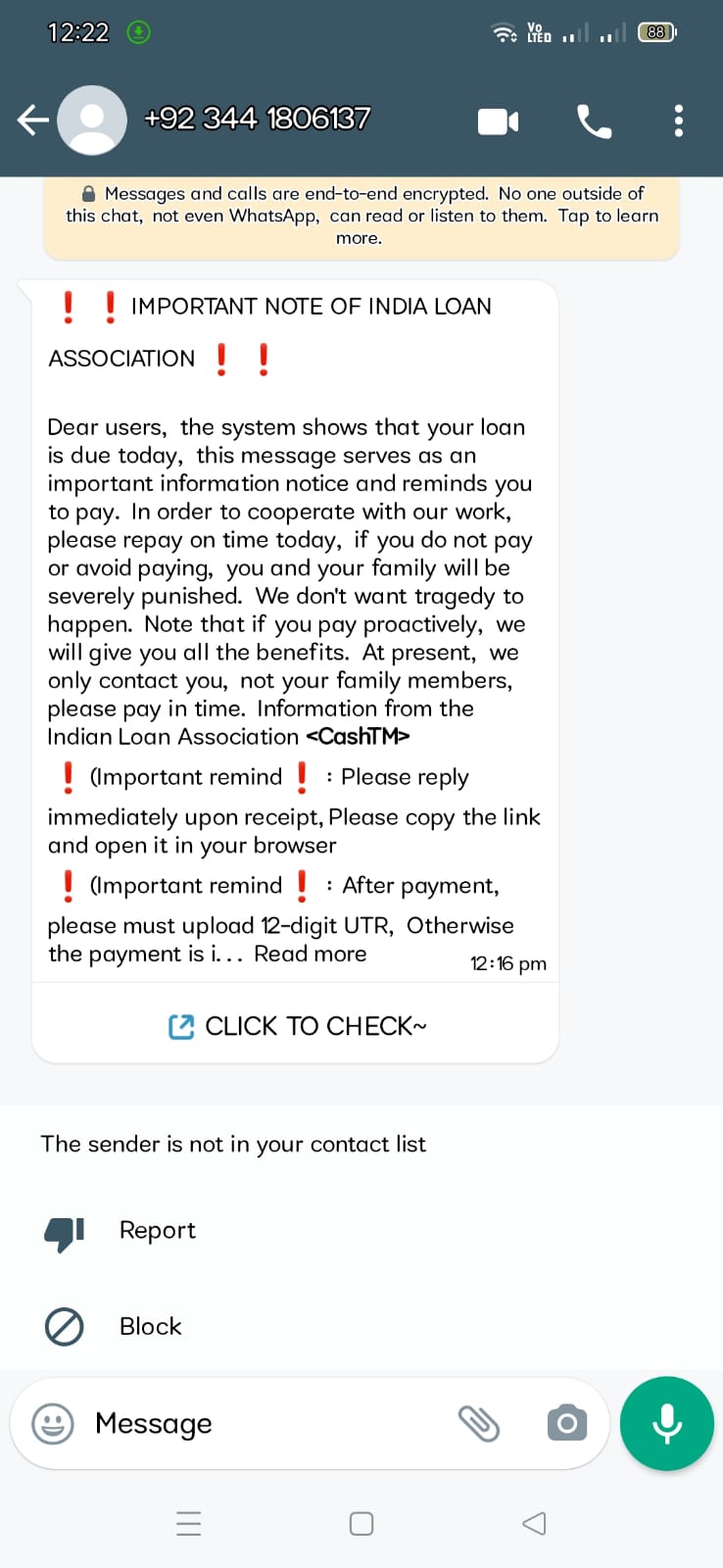The image size is (723, 1568).
Task: Open the emoji picker
Action: coord(53,1423)
